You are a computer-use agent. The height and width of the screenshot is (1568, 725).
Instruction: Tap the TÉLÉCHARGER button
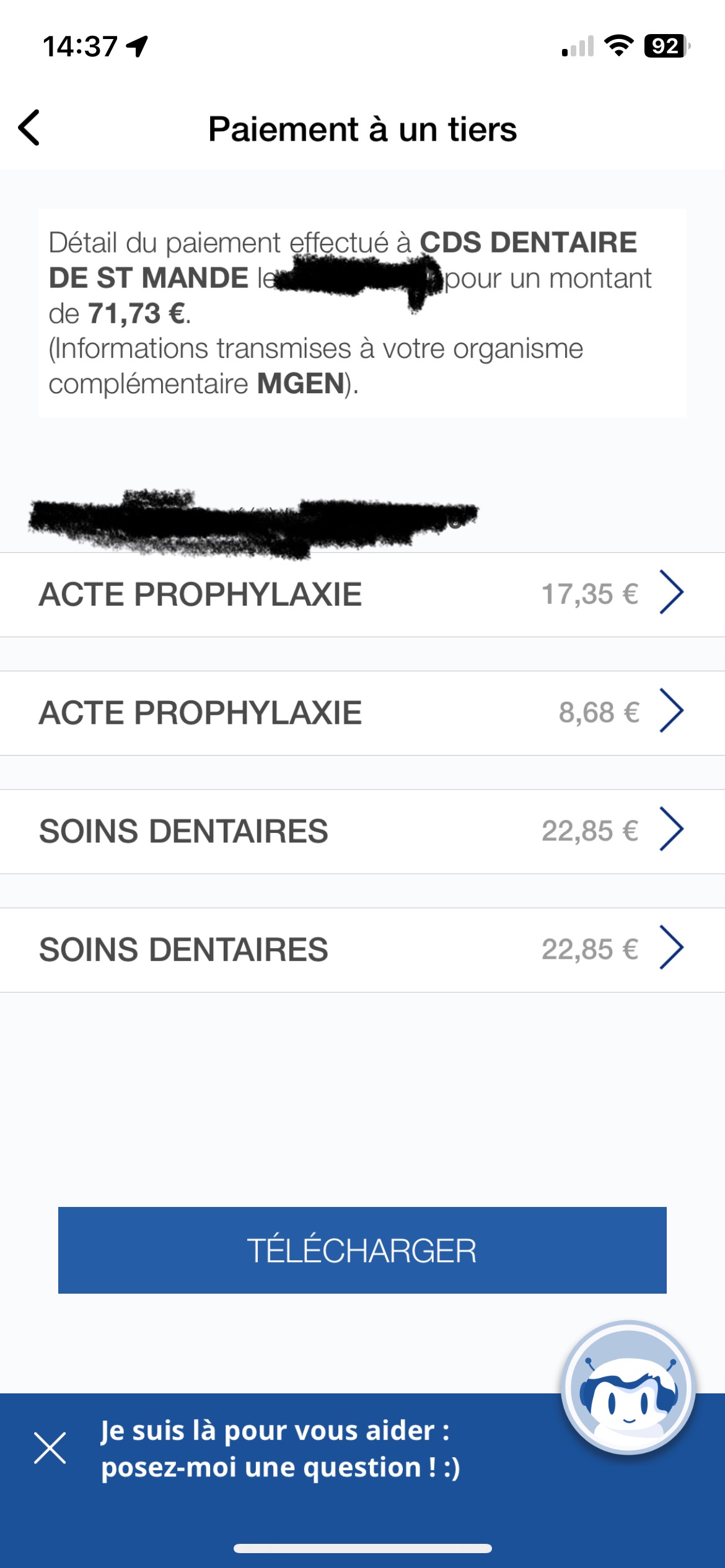(x=362, y=1250)
